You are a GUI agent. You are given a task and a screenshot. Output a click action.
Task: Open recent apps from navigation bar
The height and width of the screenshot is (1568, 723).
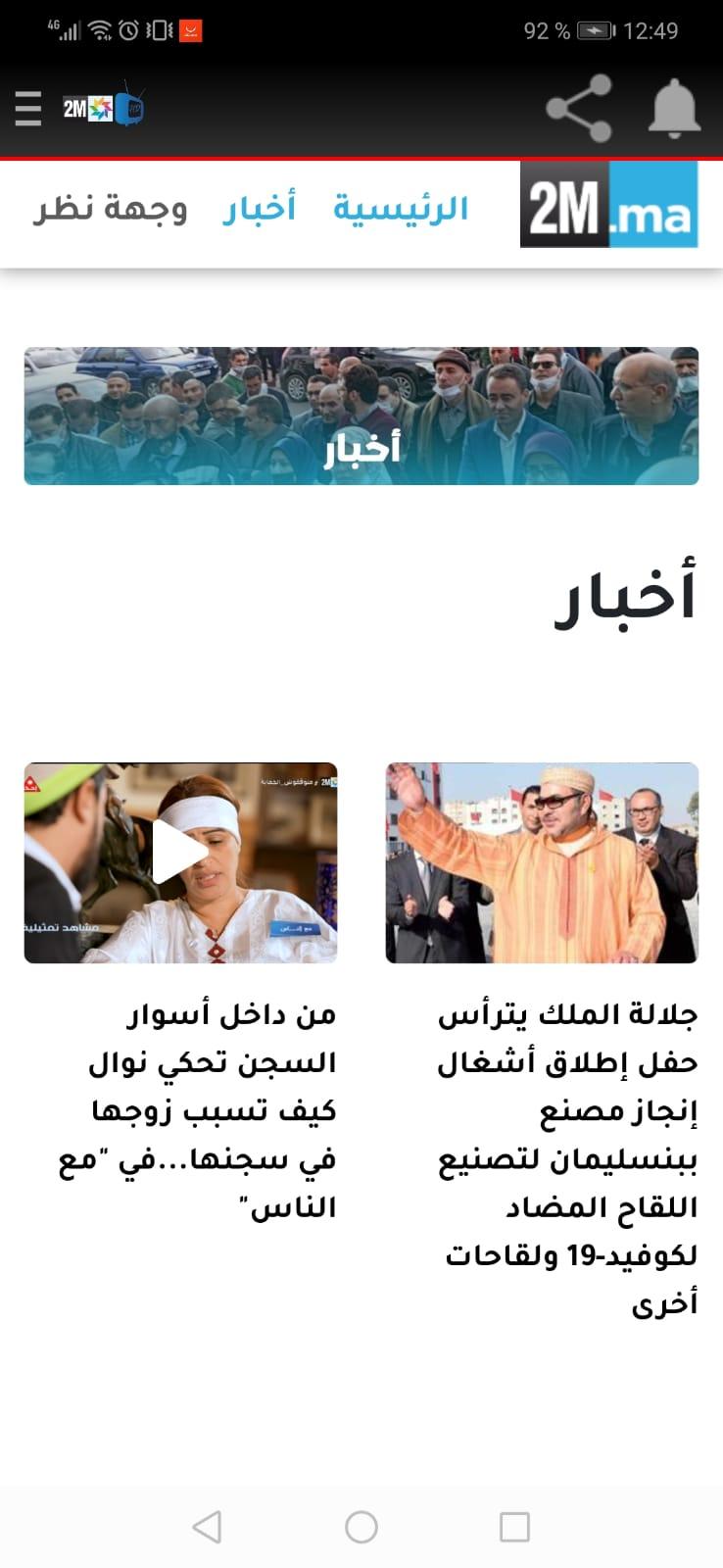point(514,1526)
